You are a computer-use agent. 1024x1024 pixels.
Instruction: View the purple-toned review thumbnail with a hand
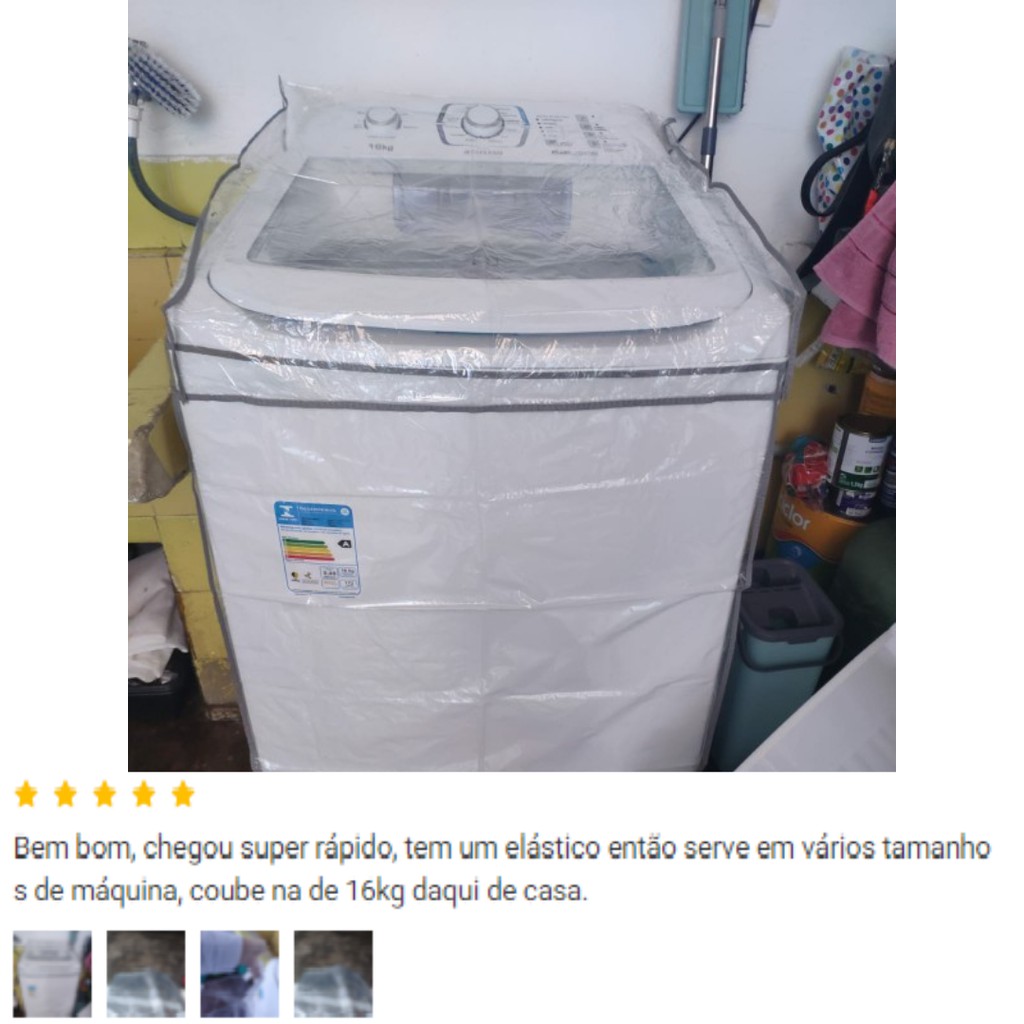(240, 974)
